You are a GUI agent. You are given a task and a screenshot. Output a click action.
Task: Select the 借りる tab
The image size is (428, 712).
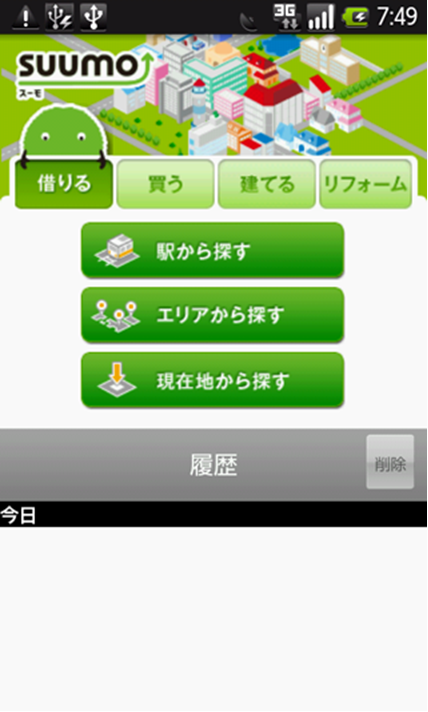[x=64, y=183]
